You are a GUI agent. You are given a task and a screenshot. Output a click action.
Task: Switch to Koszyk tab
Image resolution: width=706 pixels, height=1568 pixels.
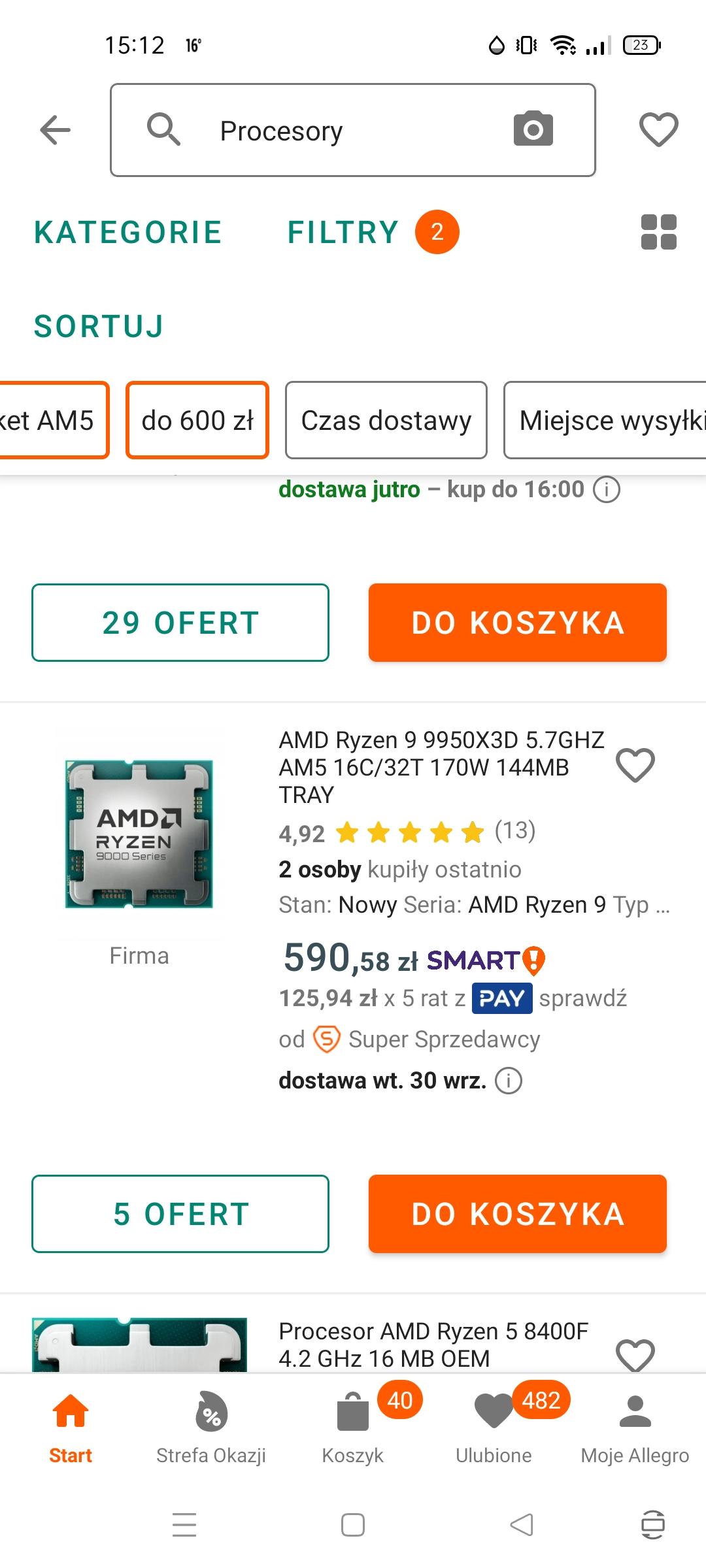click(353, 1424)
